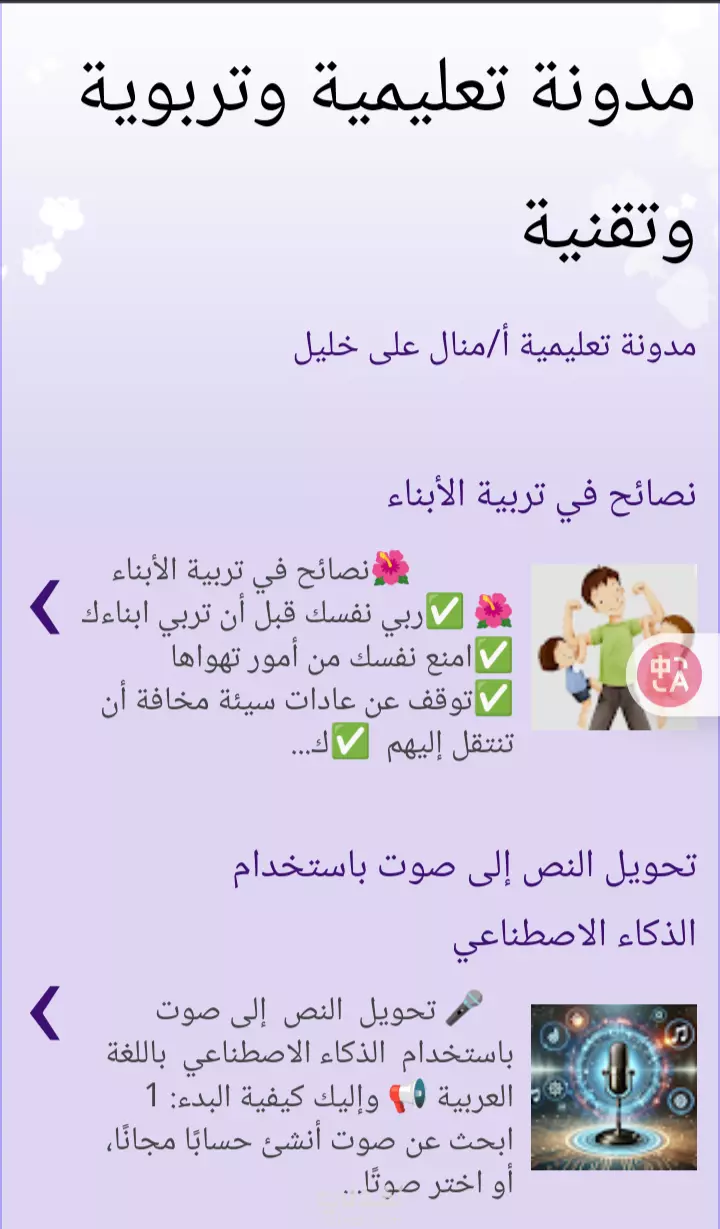Tap the chevron beside the text-to-speech snippet
The width and height of the screenshot is (720, 1229).
click(44, 1012)
